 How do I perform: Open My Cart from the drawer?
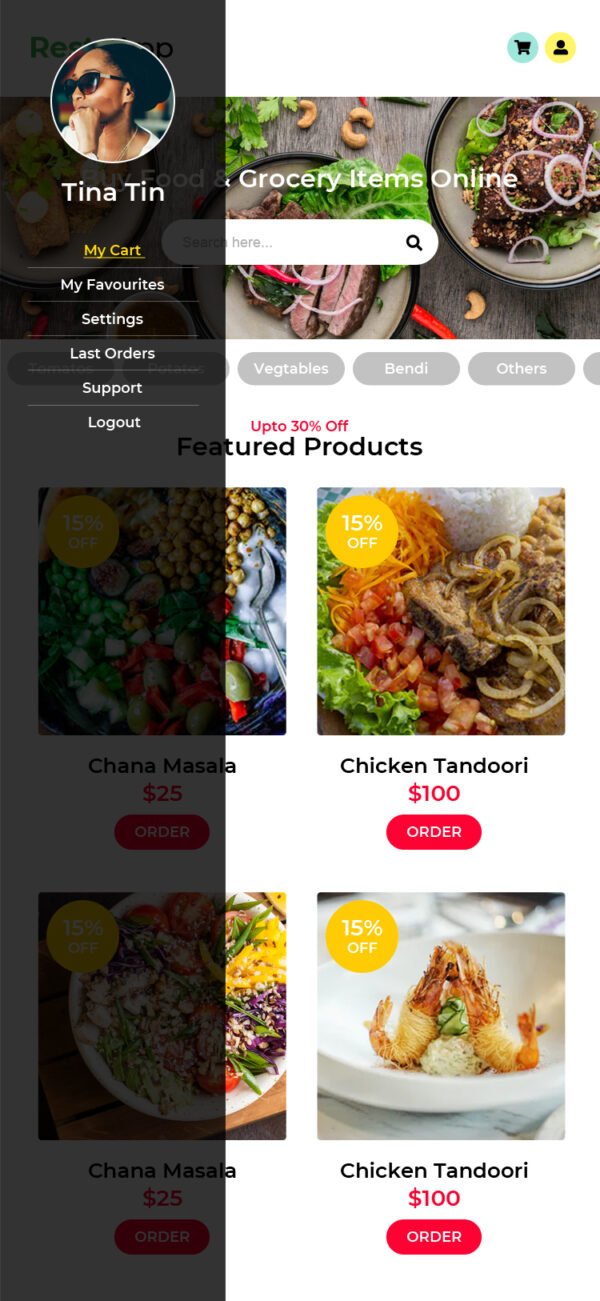click(x=112, y=250)
